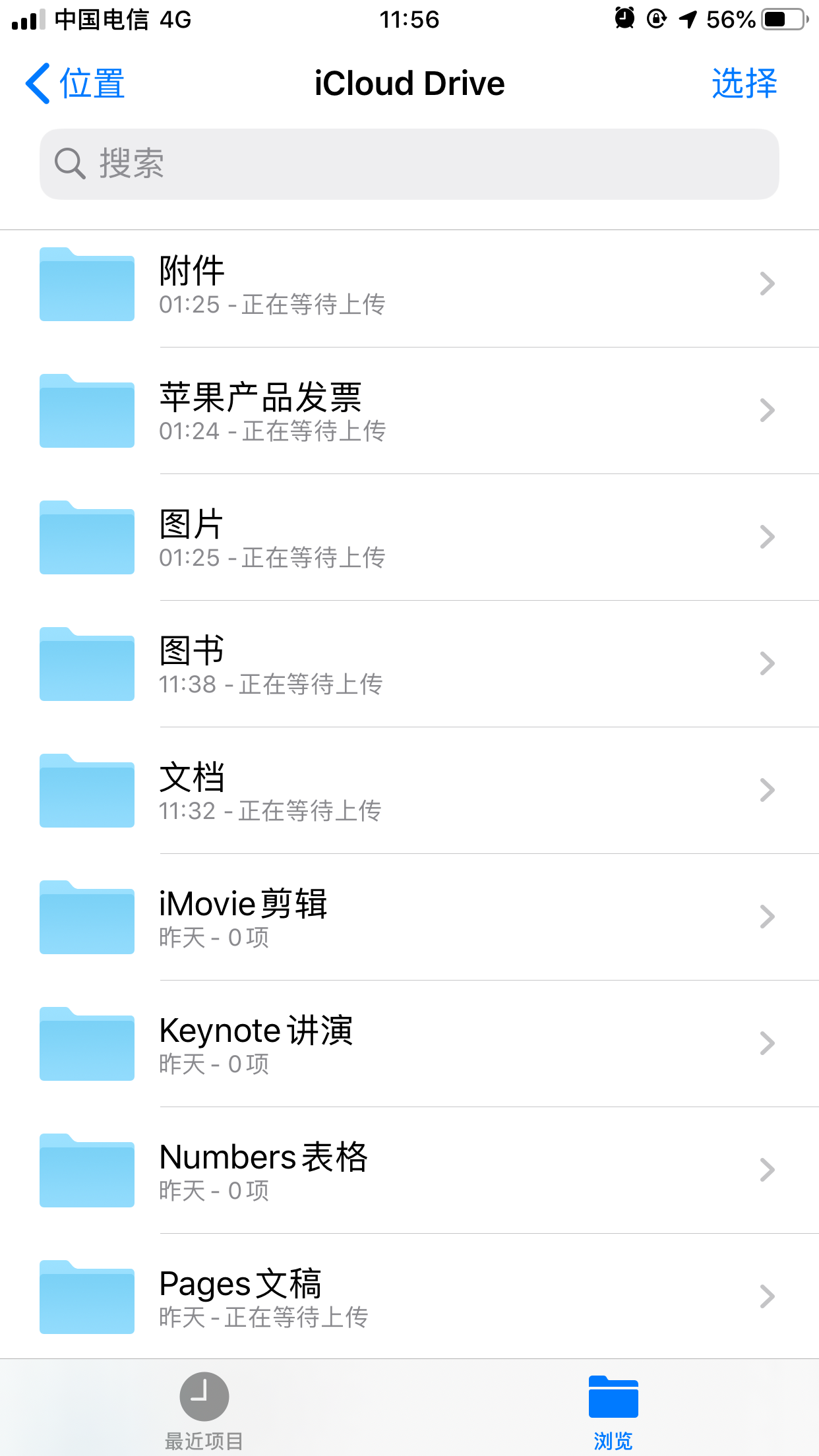Open the 搜索 search field
Image resolution: width=819 pixels, height=1456 pixels.
(409, 164)
